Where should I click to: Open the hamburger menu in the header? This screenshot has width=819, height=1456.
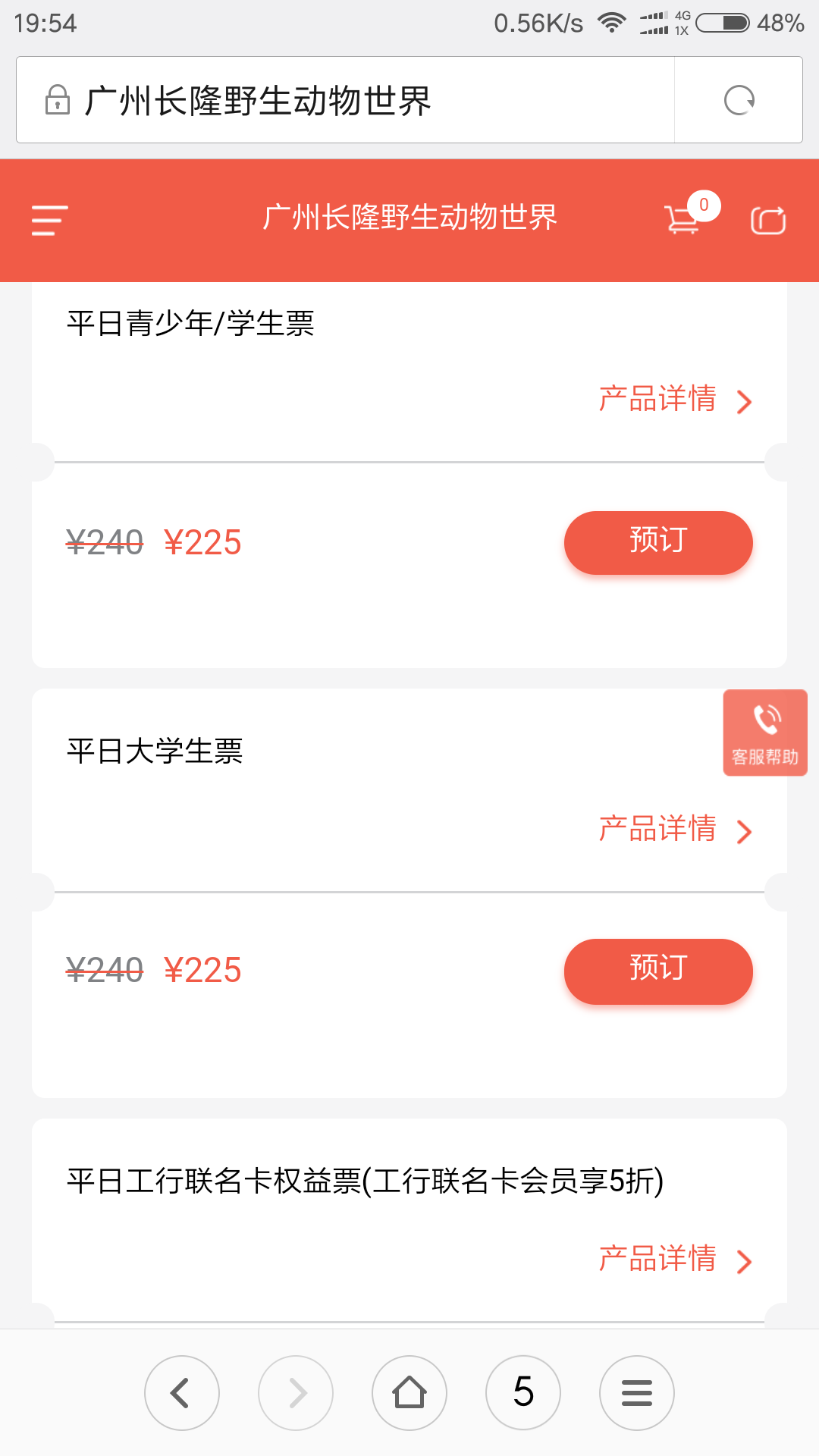click(50, 220)
